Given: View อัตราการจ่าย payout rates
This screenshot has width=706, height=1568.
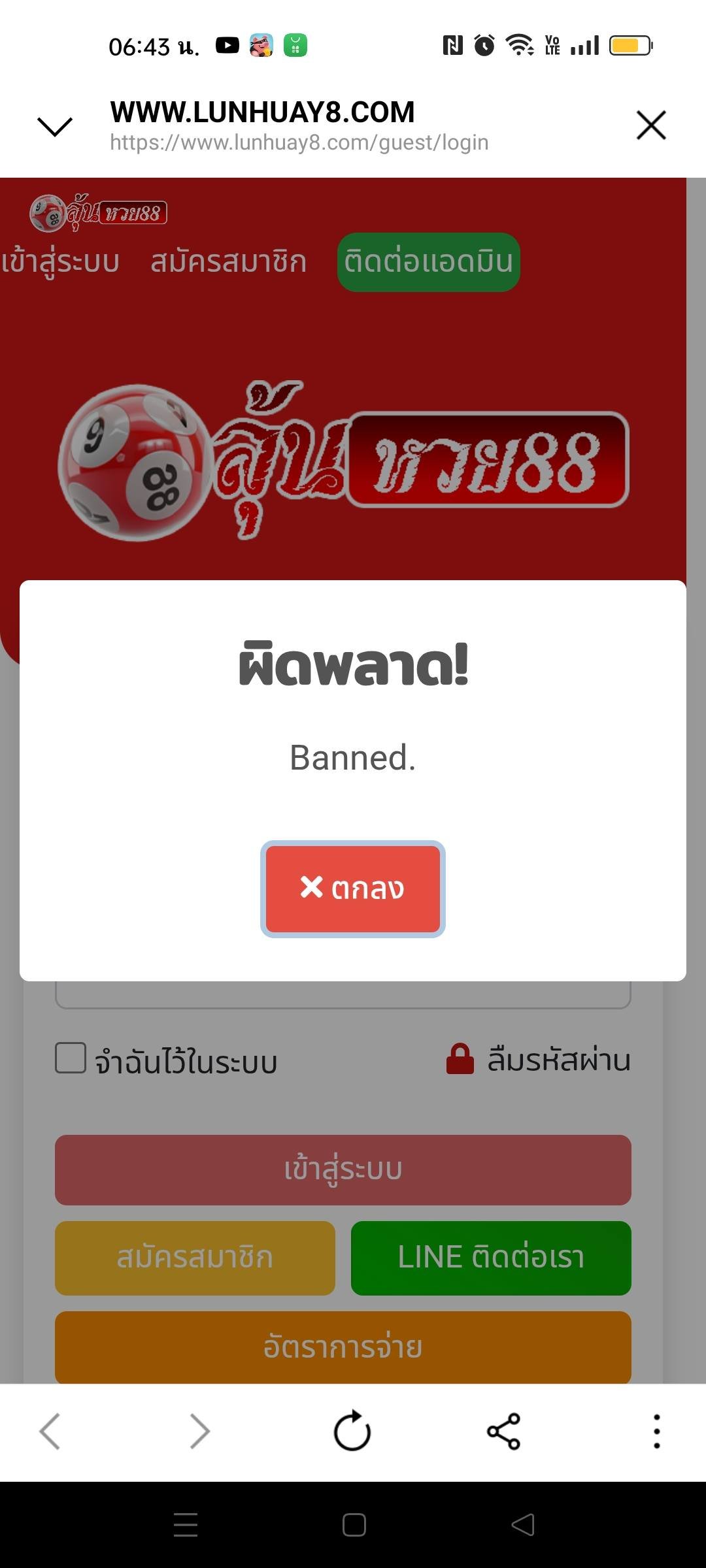Looking at the screenshot, I should tap(343, 1347).
